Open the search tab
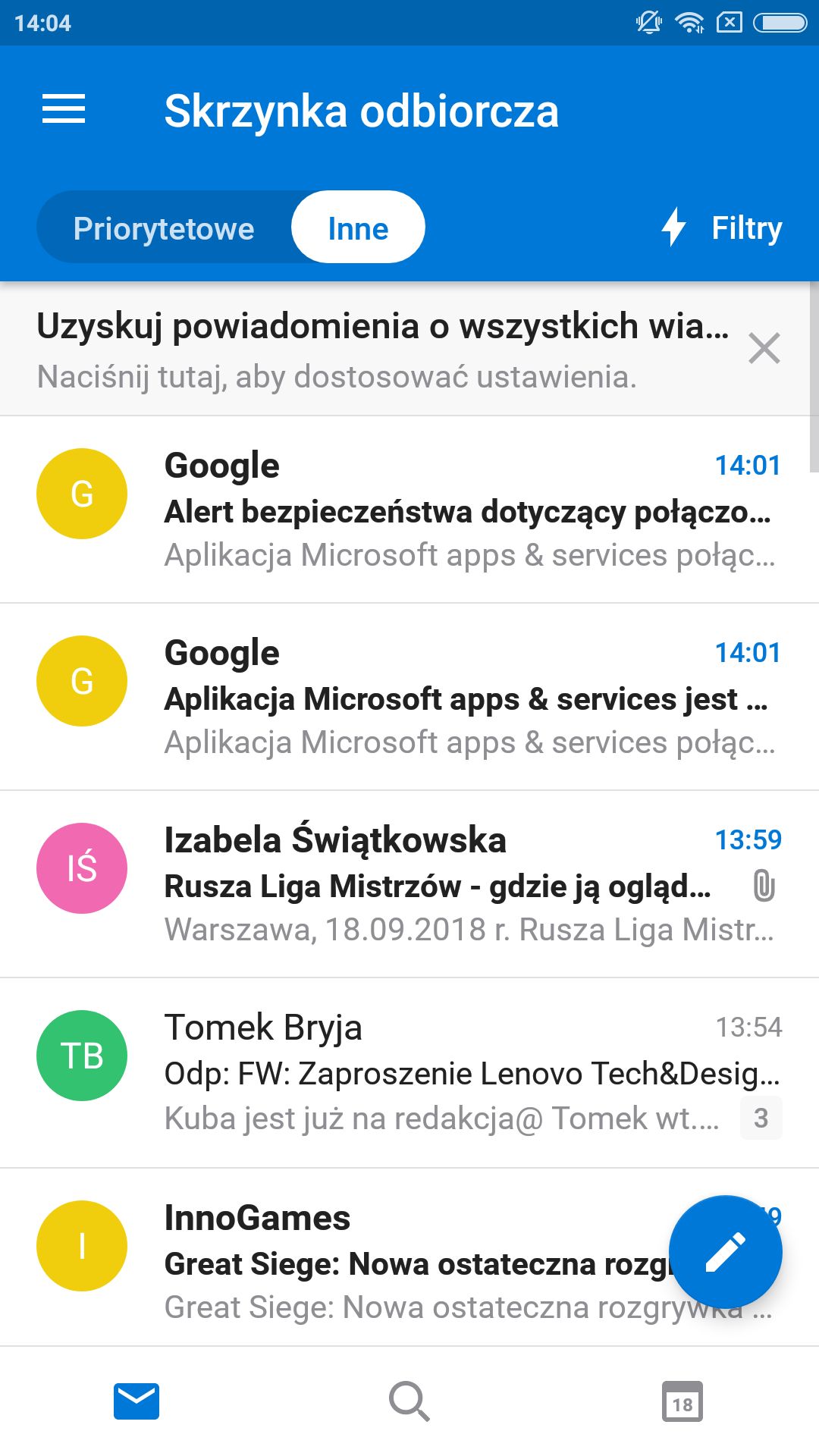 tap(409, 1401)
